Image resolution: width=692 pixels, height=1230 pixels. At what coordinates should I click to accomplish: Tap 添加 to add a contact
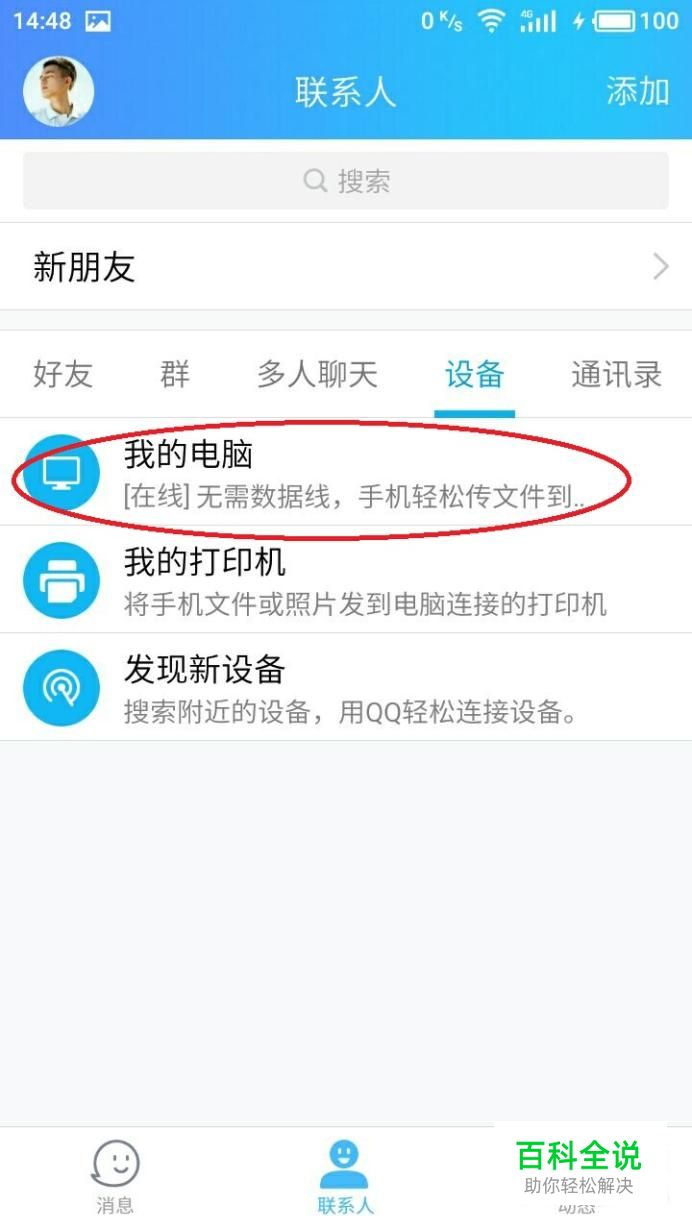(637, 91)
